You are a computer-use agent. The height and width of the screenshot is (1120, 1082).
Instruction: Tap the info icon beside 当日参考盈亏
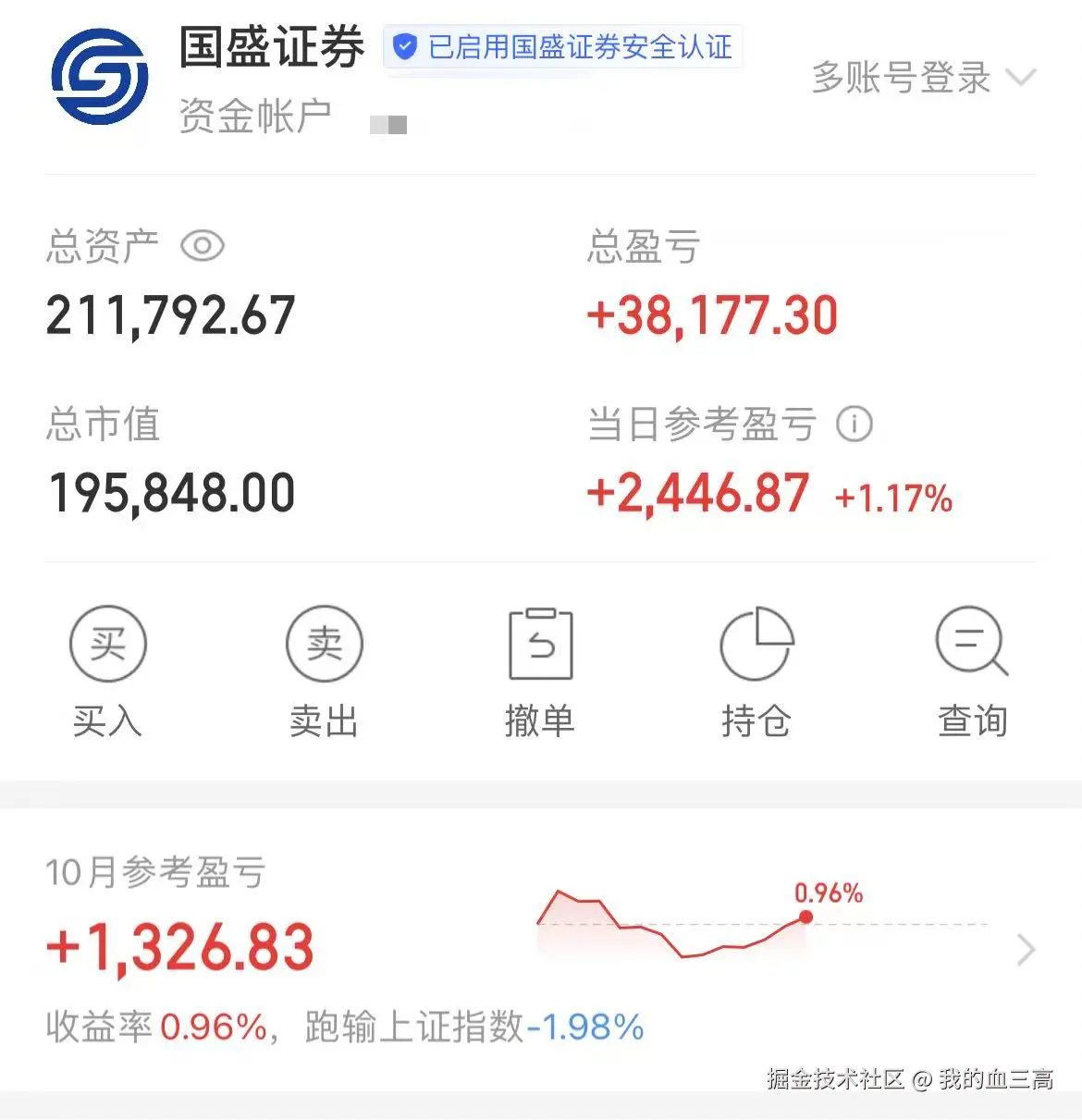point(856,425)
